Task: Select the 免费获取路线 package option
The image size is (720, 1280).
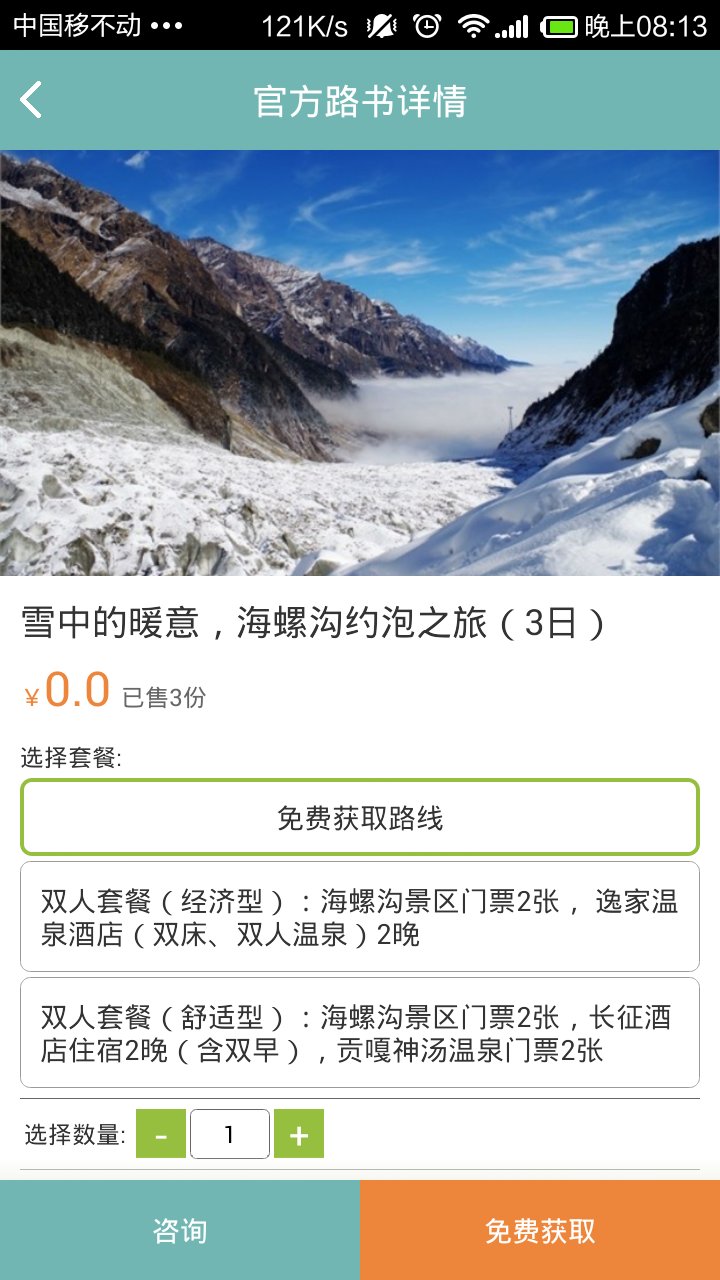Action: coord(360,818)
